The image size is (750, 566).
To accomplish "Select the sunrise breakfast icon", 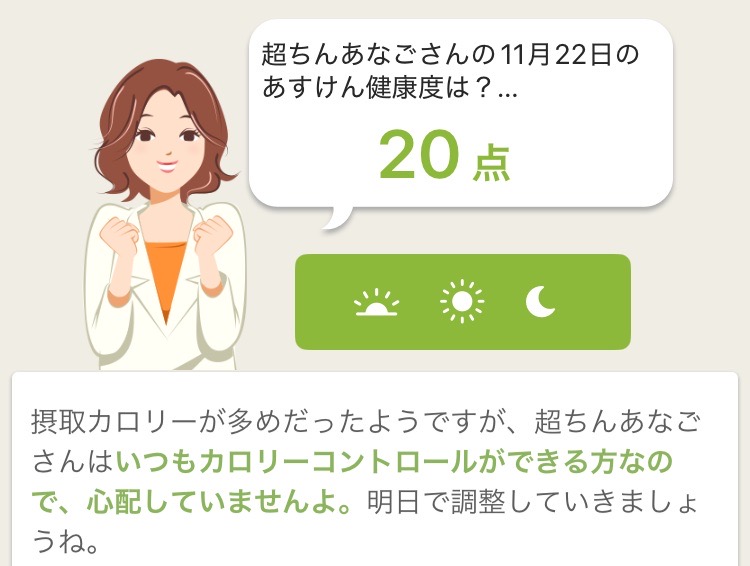I will [x=376, y=303].
